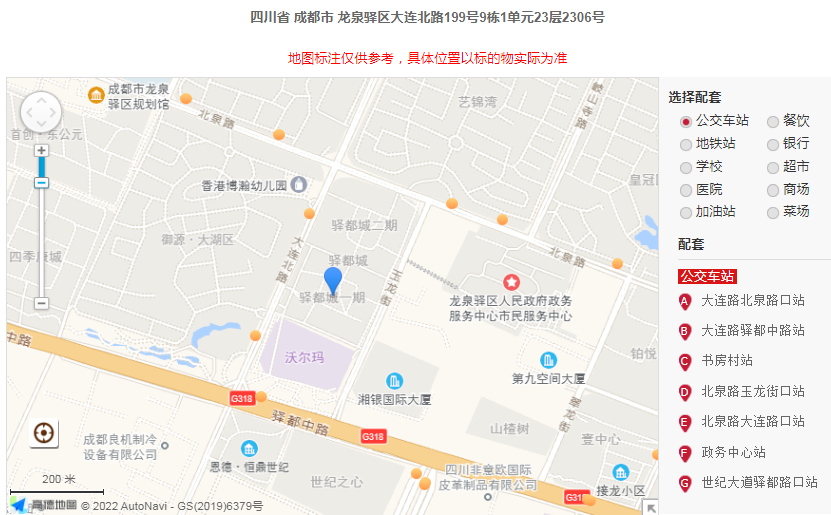Select the 地铁站 radio option
The width and height of the screenshot is (831, 515).
coord(686,144)
